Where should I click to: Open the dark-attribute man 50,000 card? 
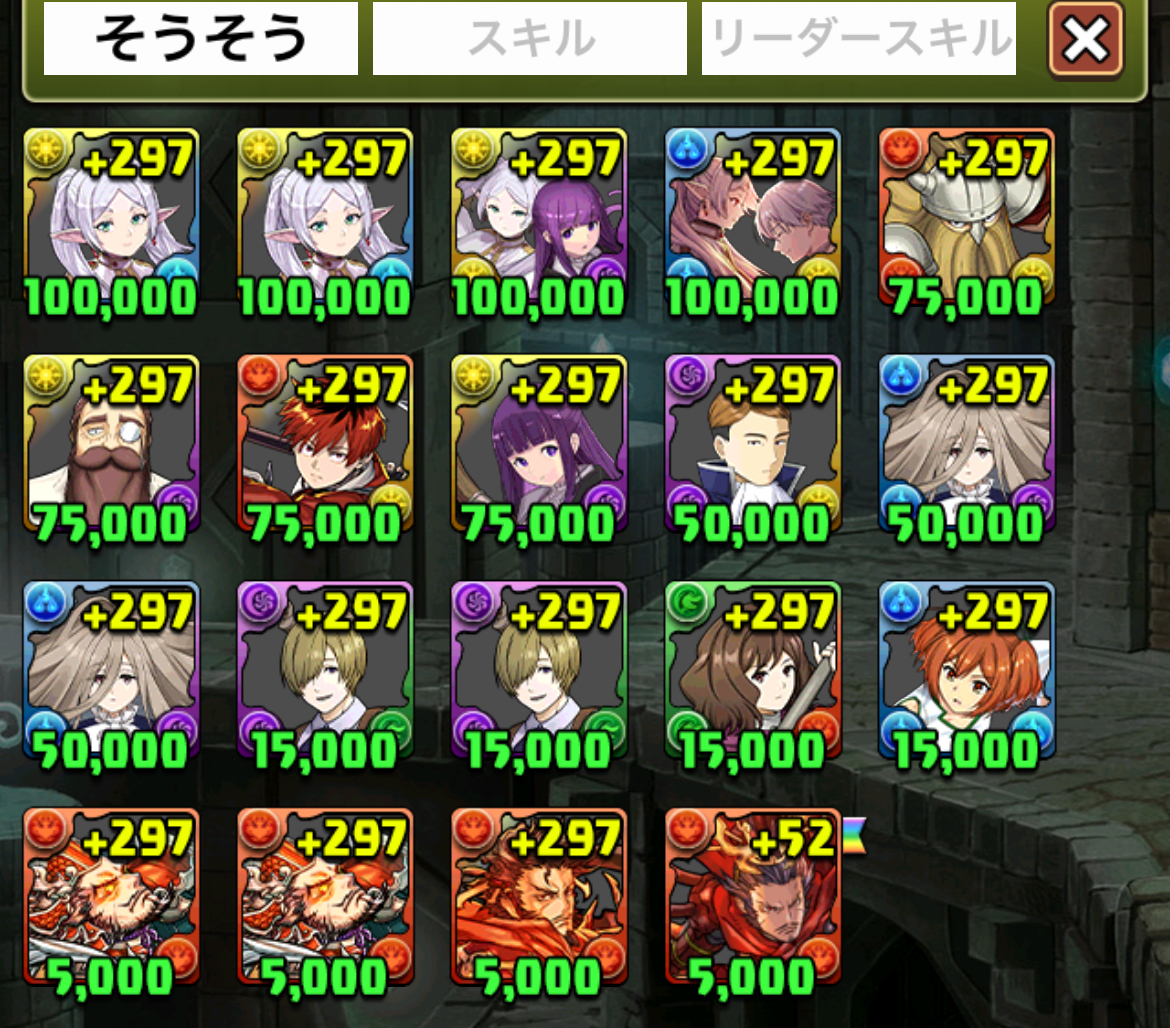753,449
